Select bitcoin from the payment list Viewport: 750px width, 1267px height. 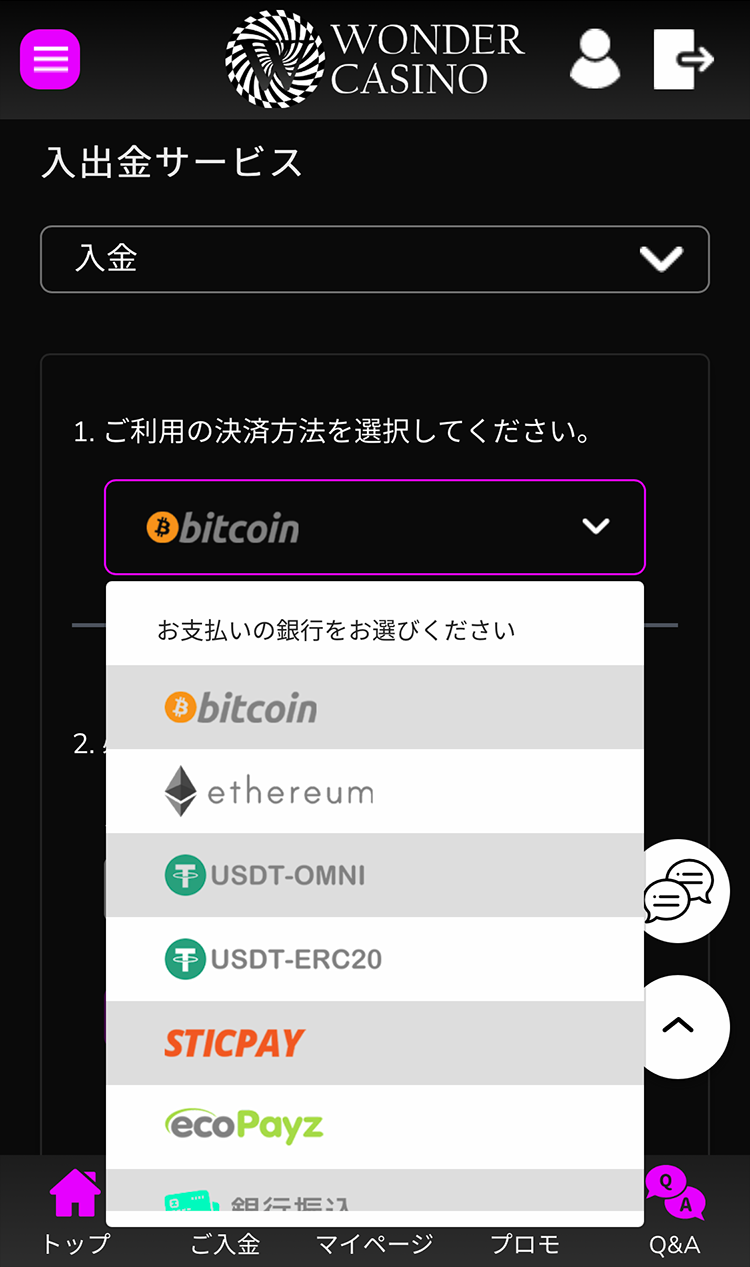(375, 708)
